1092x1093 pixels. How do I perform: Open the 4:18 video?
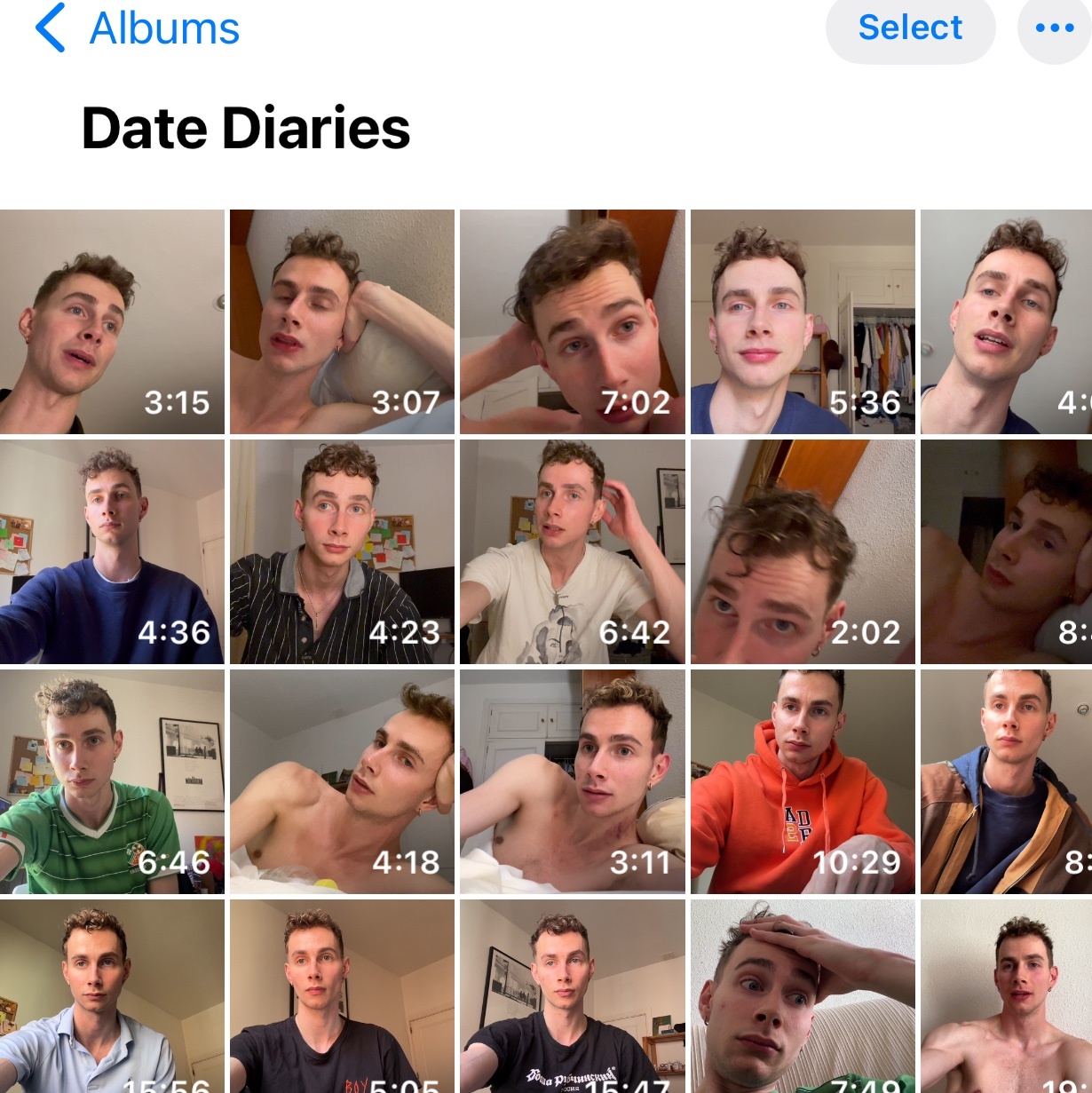(342, 781)
